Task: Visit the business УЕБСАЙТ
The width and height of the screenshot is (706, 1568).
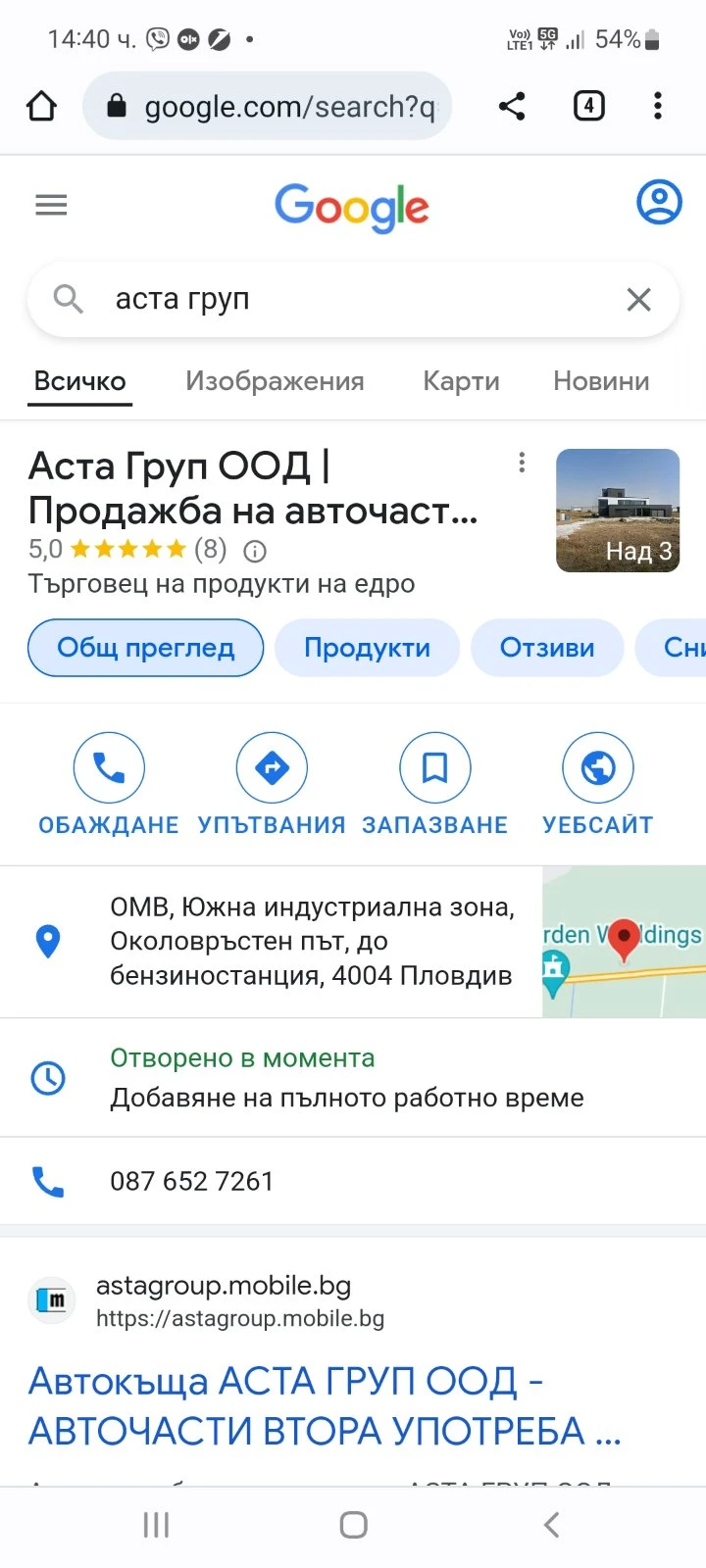Action: point(597,784)
